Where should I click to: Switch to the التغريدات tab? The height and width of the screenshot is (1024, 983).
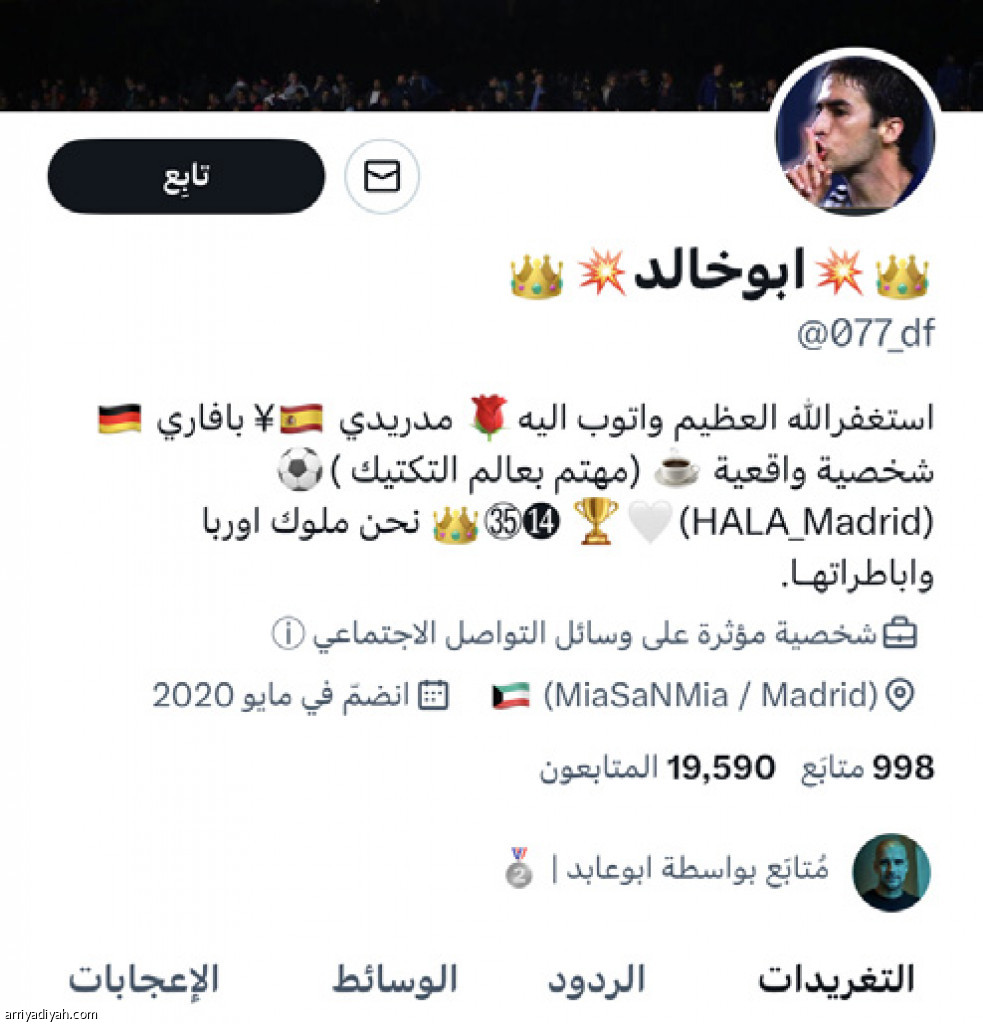[x=836, y=979]
